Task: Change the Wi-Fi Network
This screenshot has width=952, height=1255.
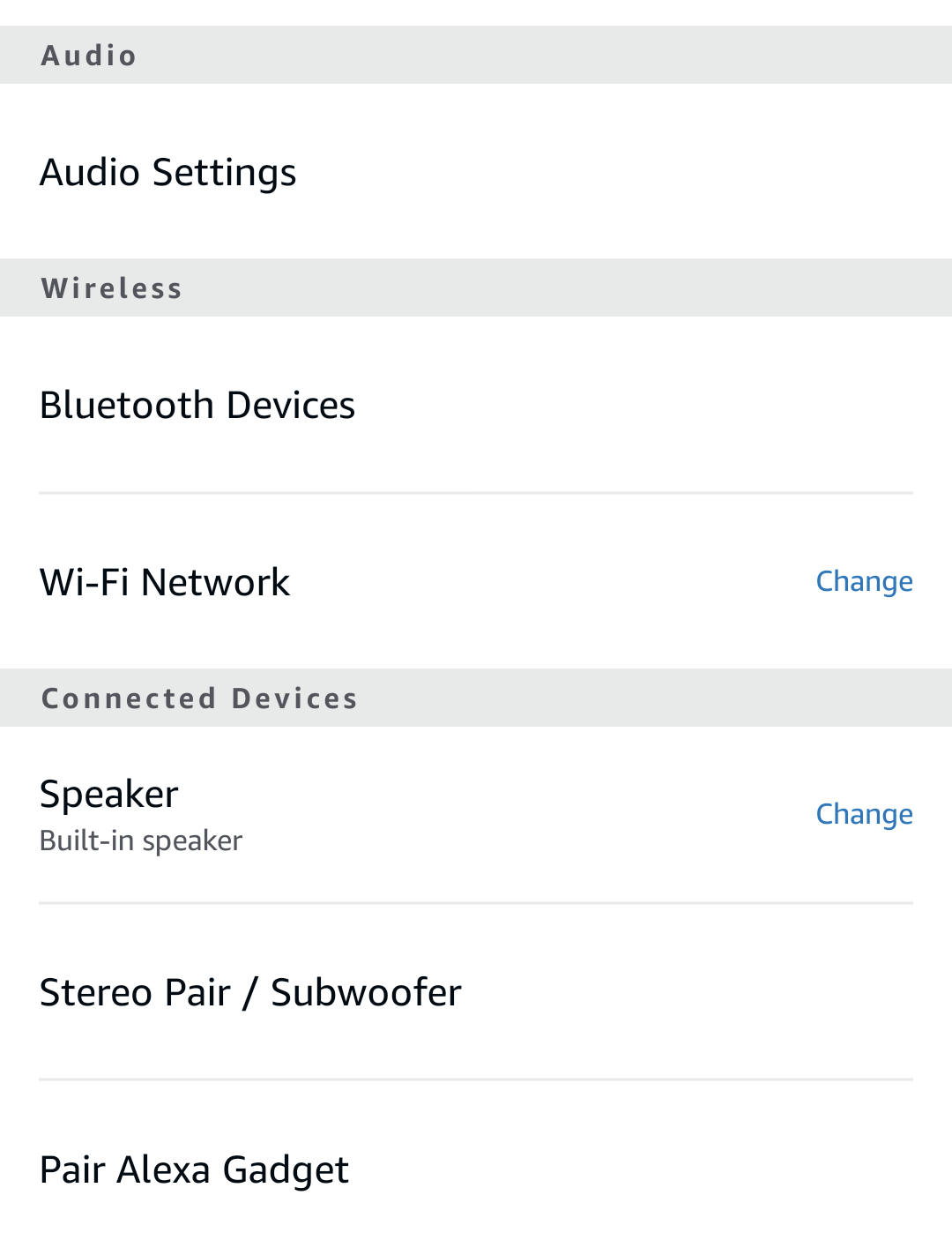Action: [x=864, y=582]
